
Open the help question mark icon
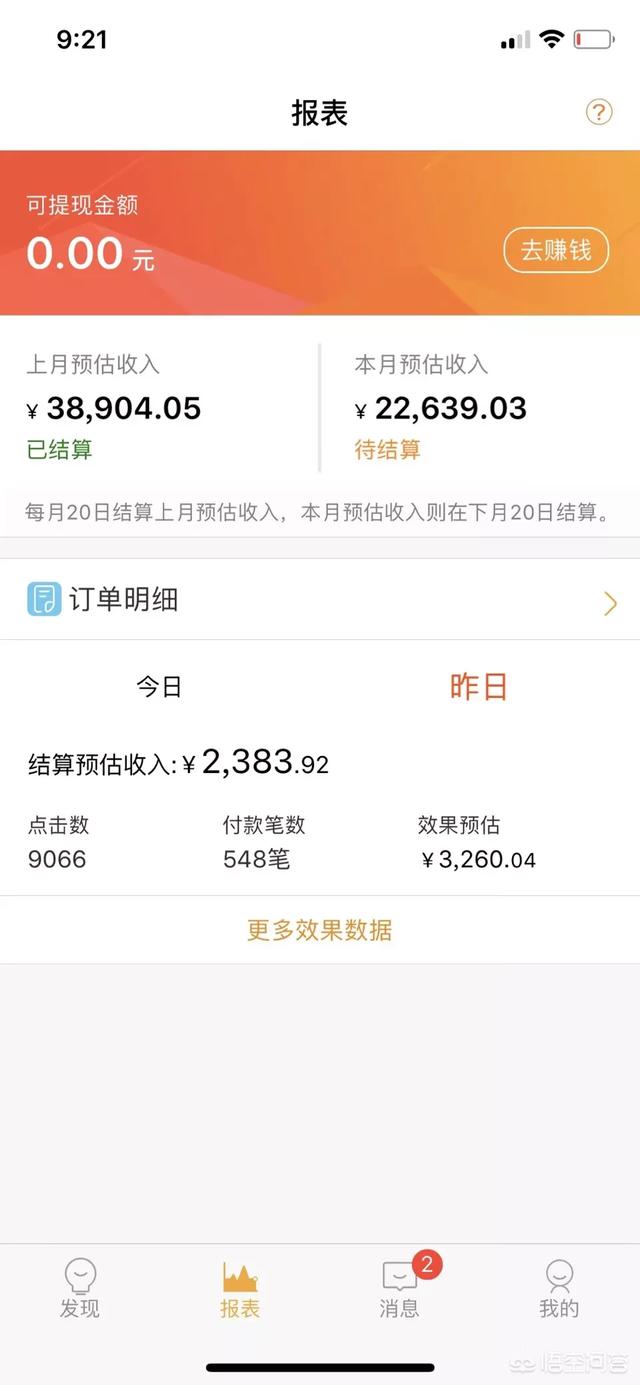pyautogui.click(x=599, y=112)
